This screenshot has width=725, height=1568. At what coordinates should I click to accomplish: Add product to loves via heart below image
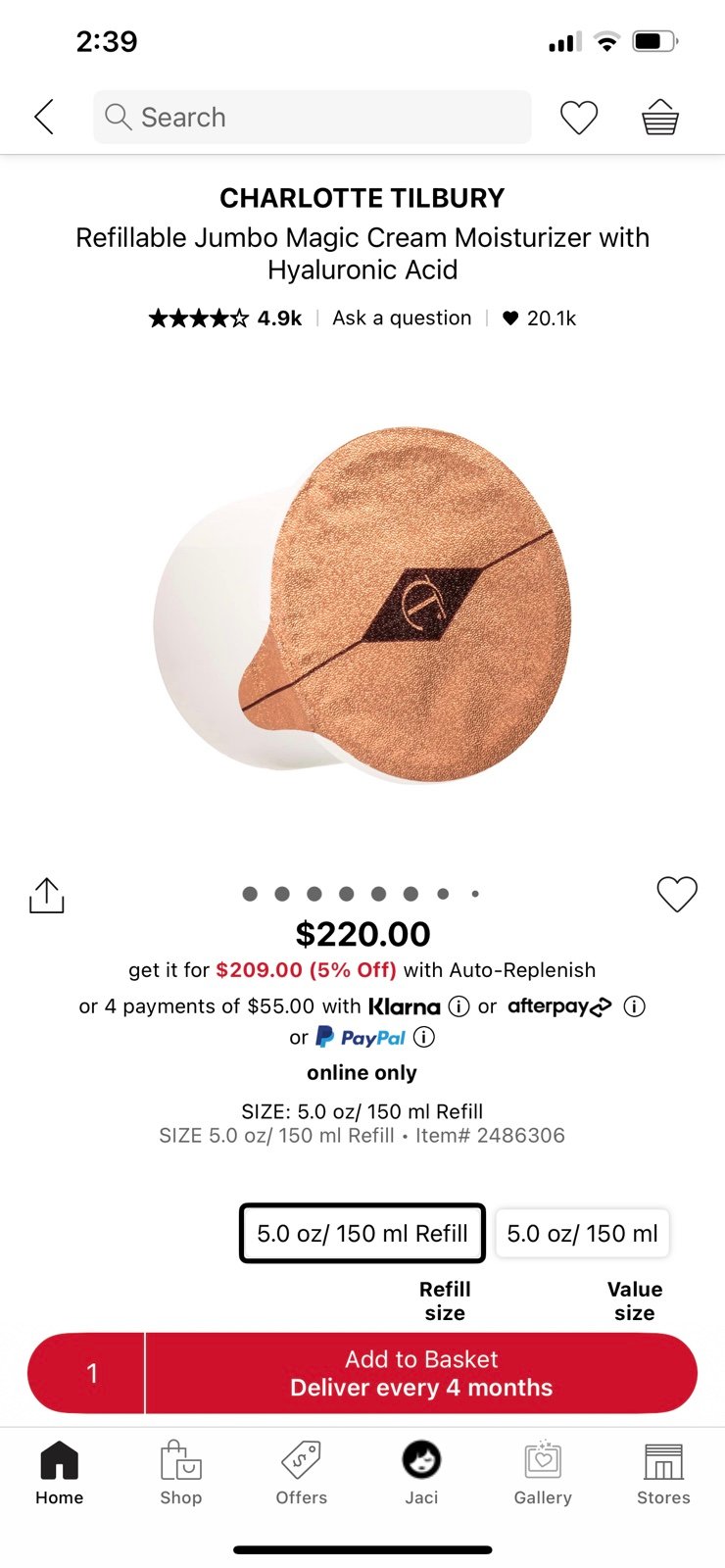coord(676,894)
